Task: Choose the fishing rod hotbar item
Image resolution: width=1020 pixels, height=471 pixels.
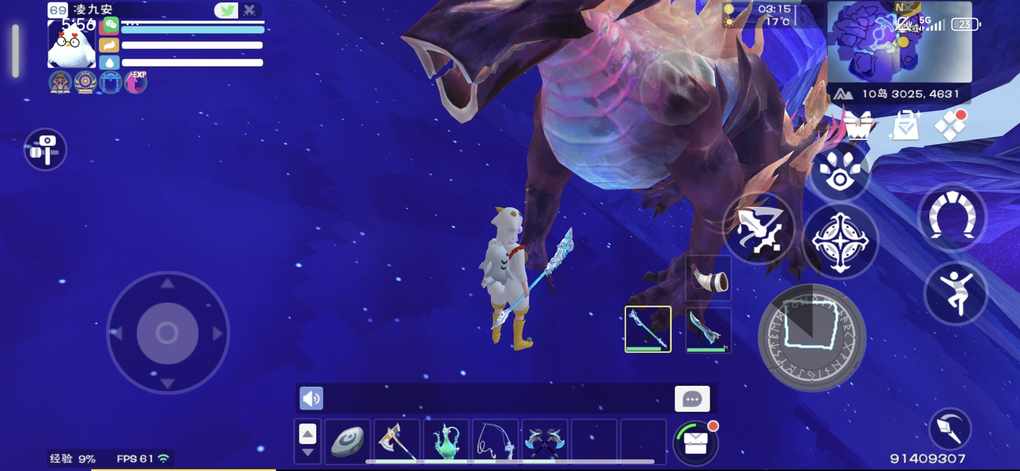Action: 495,441
